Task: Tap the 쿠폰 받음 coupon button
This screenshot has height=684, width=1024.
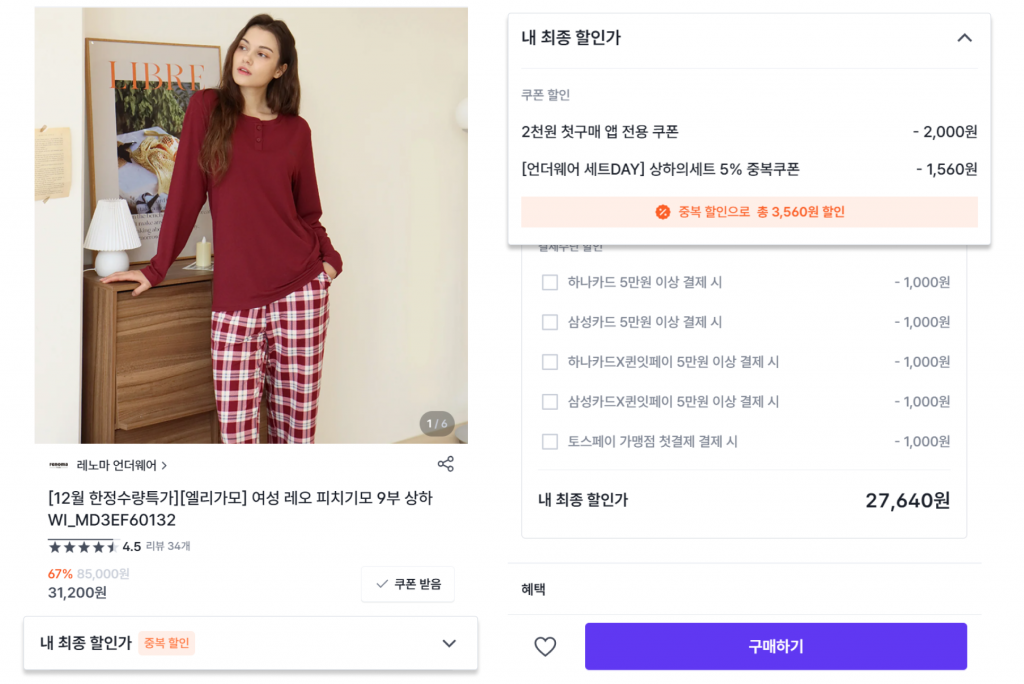Action: (x=408, y=584)
